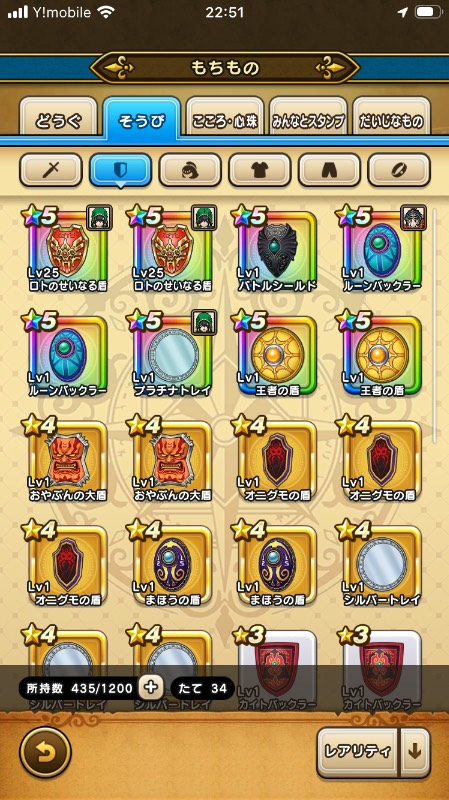Toggle sort order with the down arrow
Screen dimensions: 449x800
tap(415, 752)
